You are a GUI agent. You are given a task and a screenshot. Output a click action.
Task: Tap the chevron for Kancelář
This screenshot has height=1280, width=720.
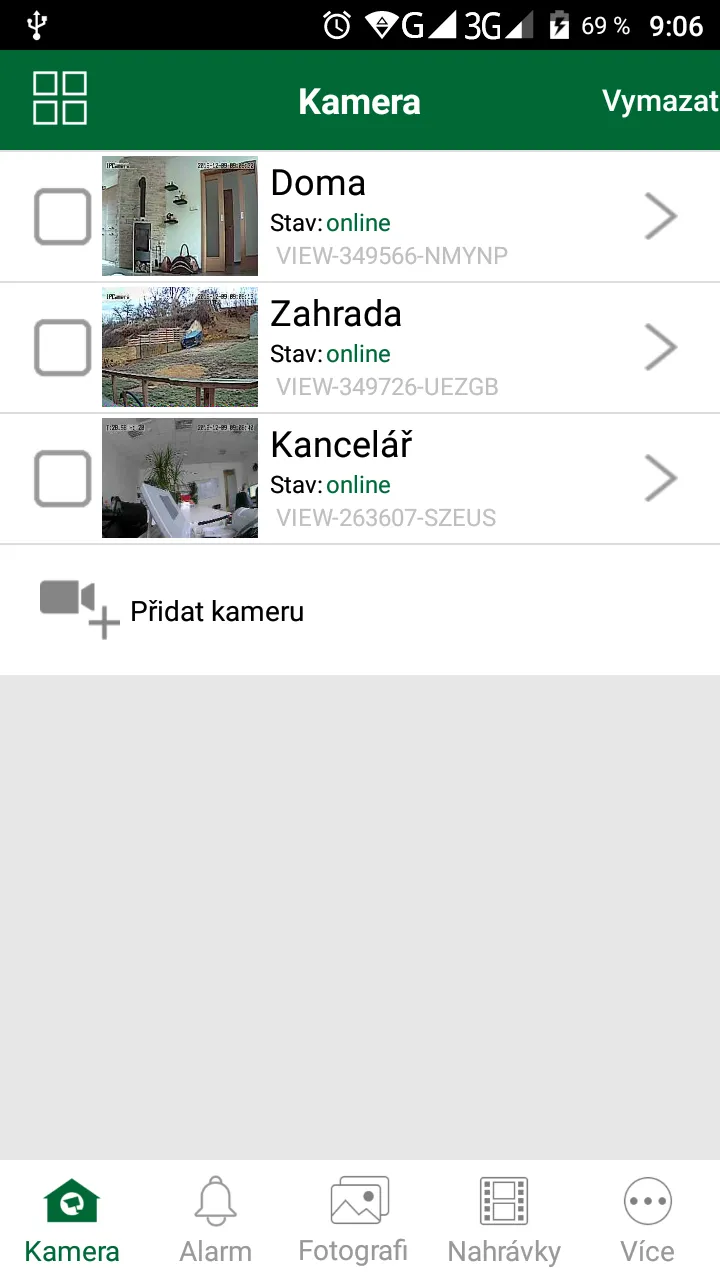coord(661,478)
